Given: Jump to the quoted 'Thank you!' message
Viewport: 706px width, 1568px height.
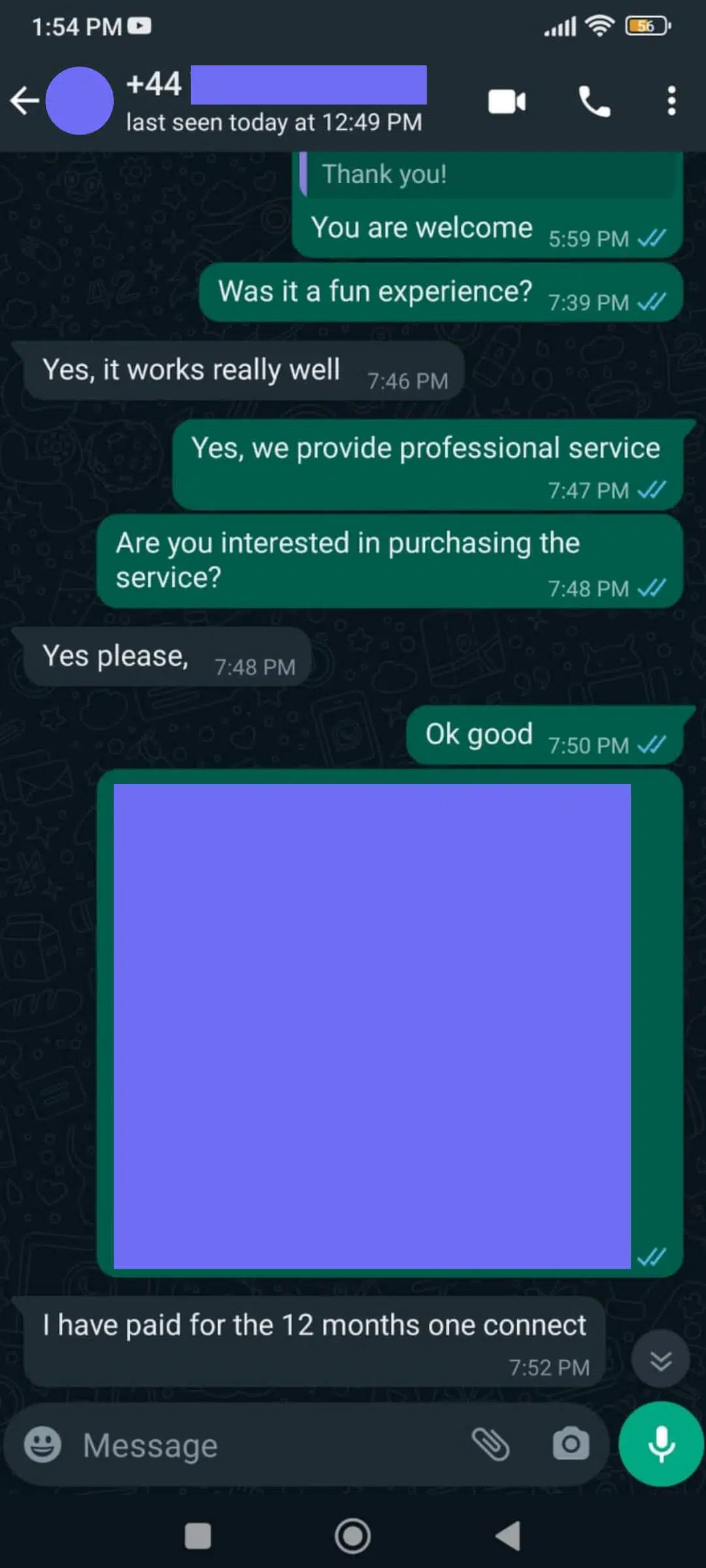Looking at the screenshot, I should (x=487, y=175).
